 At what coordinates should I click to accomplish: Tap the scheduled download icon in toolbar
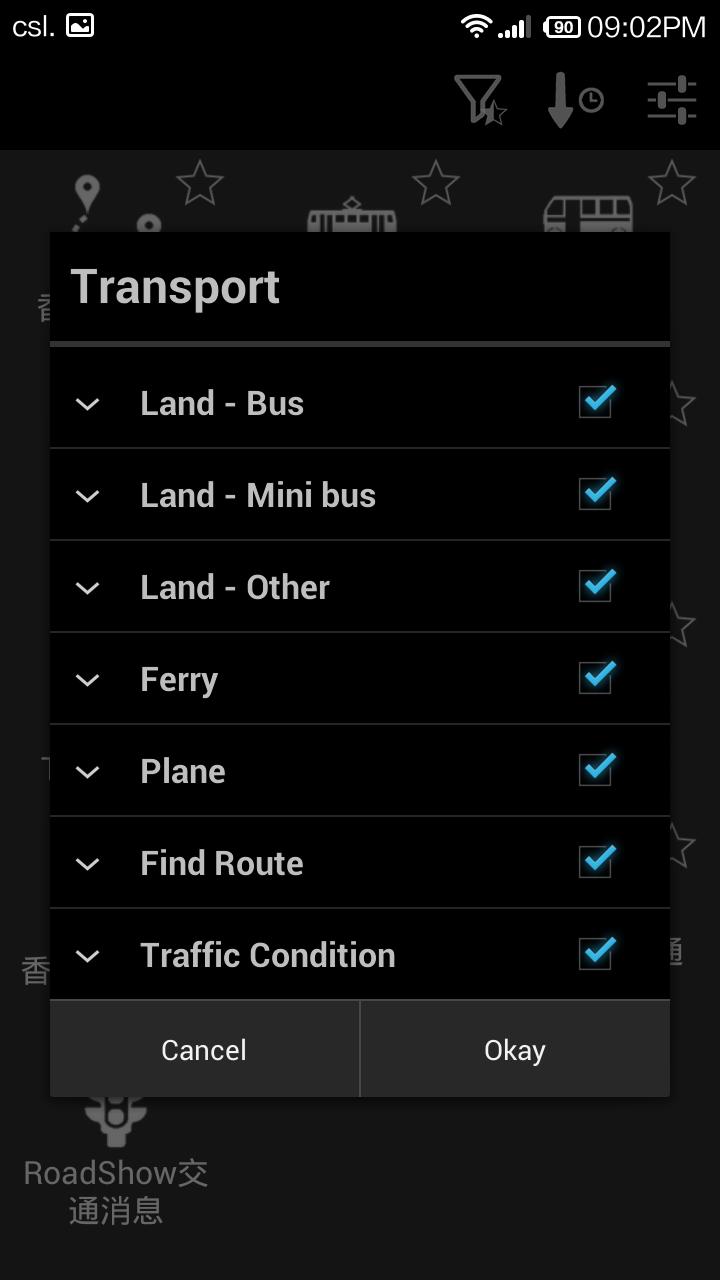click(573, 100)
